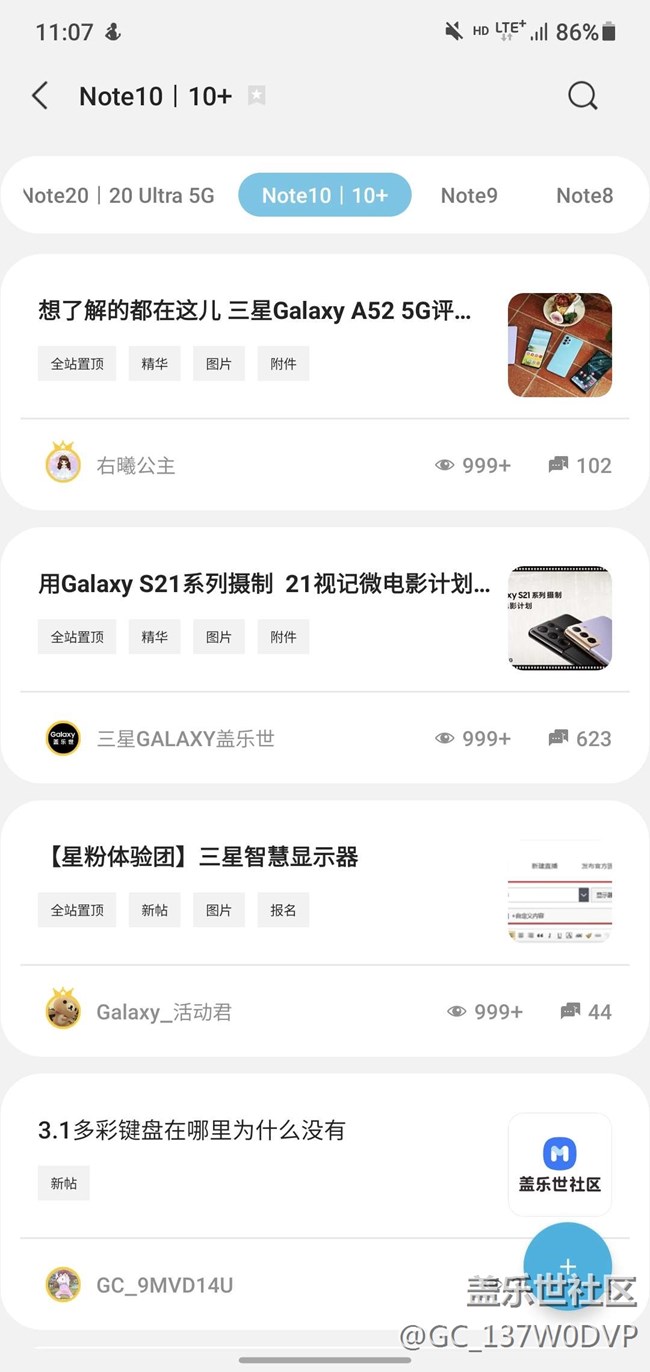View 右曦公主's profile avatar
Image resolution: width=650 pixels, height=1372 pixels.
pyautogui.click(x=63, y=465)
